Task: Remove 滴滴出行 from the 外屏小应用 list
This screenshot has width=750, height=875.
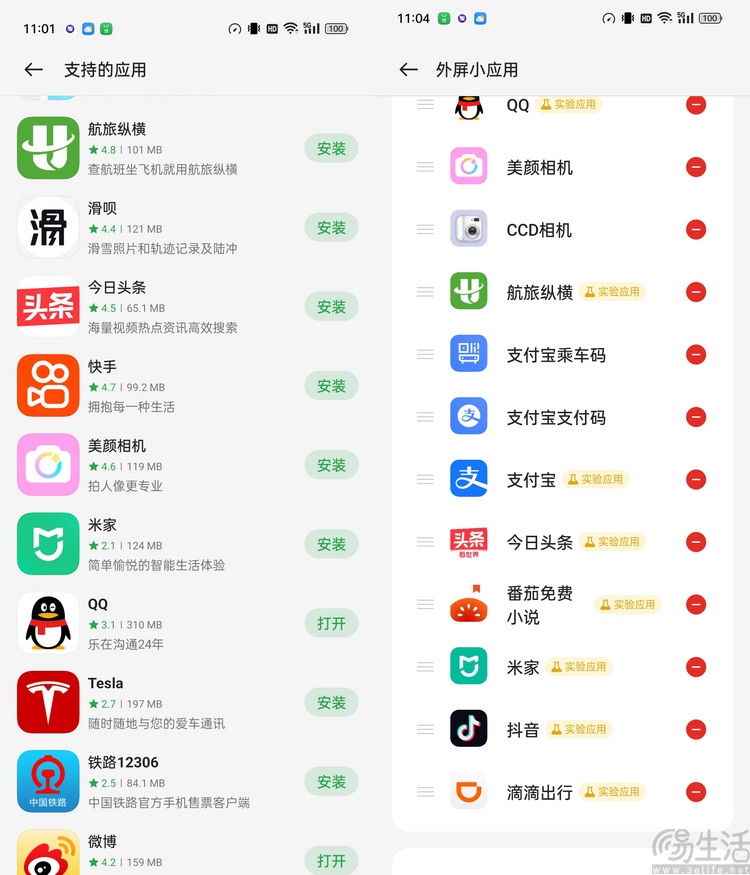Action: coord(696,792)
